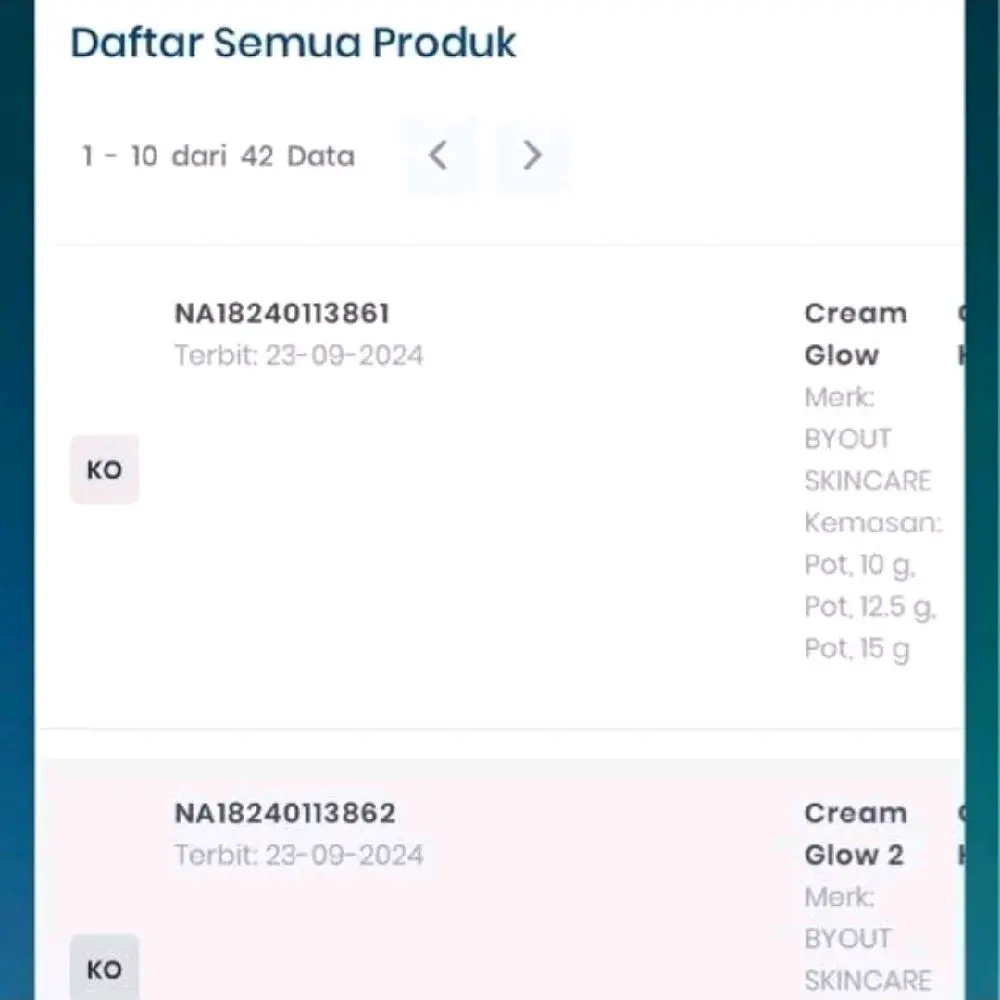Go to the previous page of products
The width and height of the screenshot is (1000, 1000).
point(438,156)
